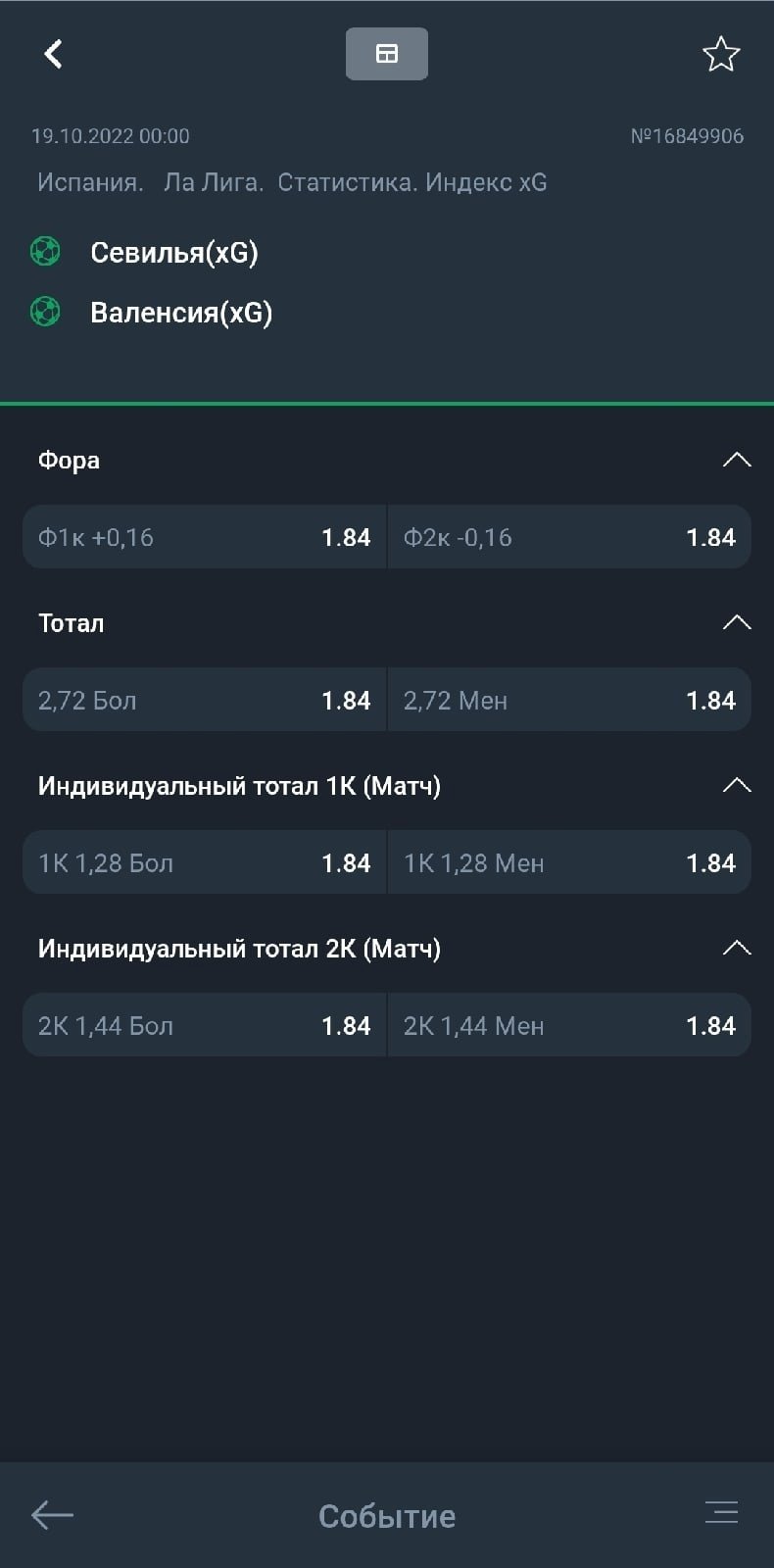Pick 2К 1,44 Бол outcome
774x1568 pixels.
click(x=205, y=1025)
